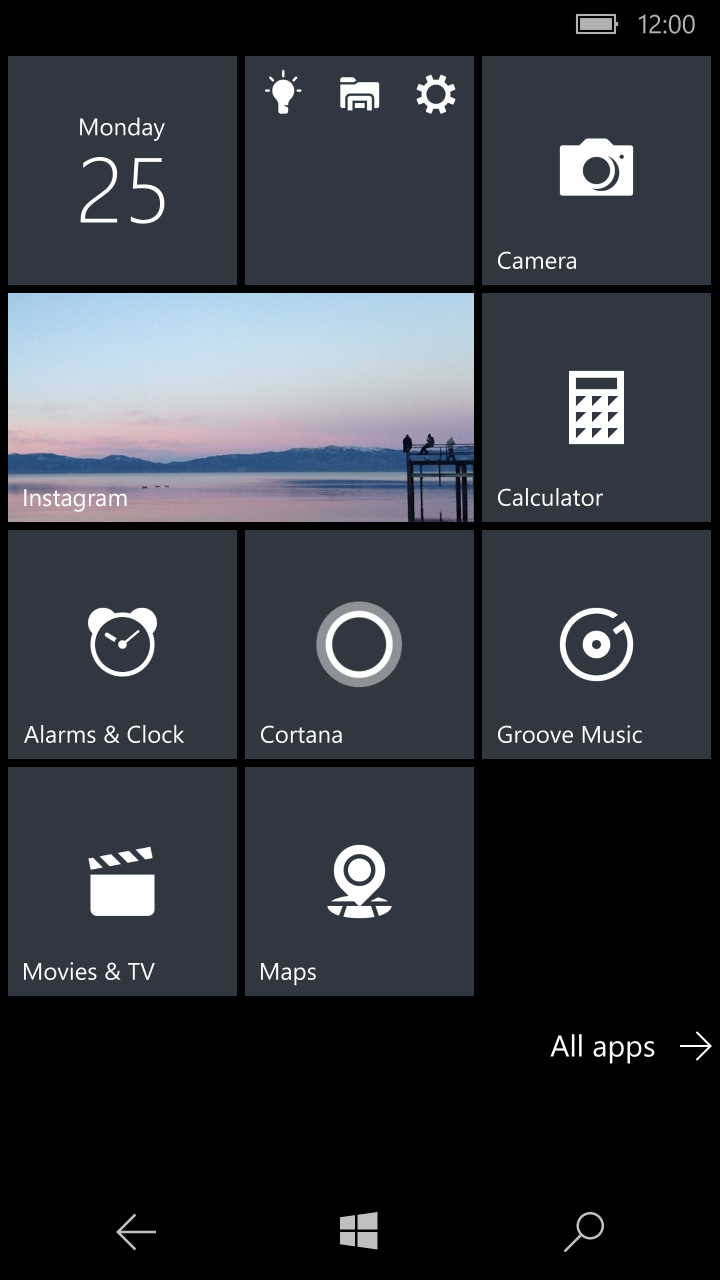Tap the Windows Start button

click(359, 1231)
